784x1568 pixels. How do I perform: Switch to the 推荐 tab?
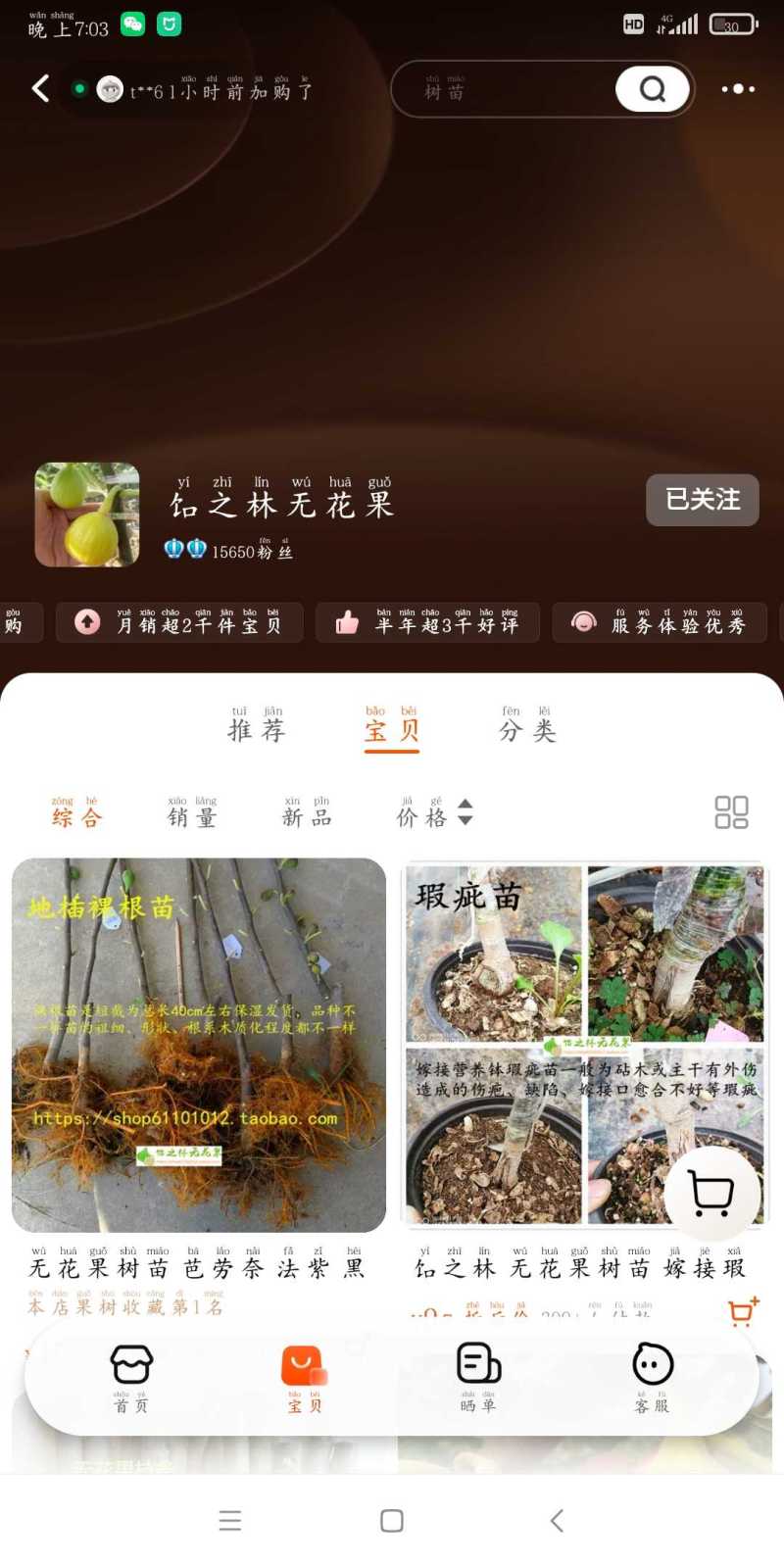pos(257,729)
